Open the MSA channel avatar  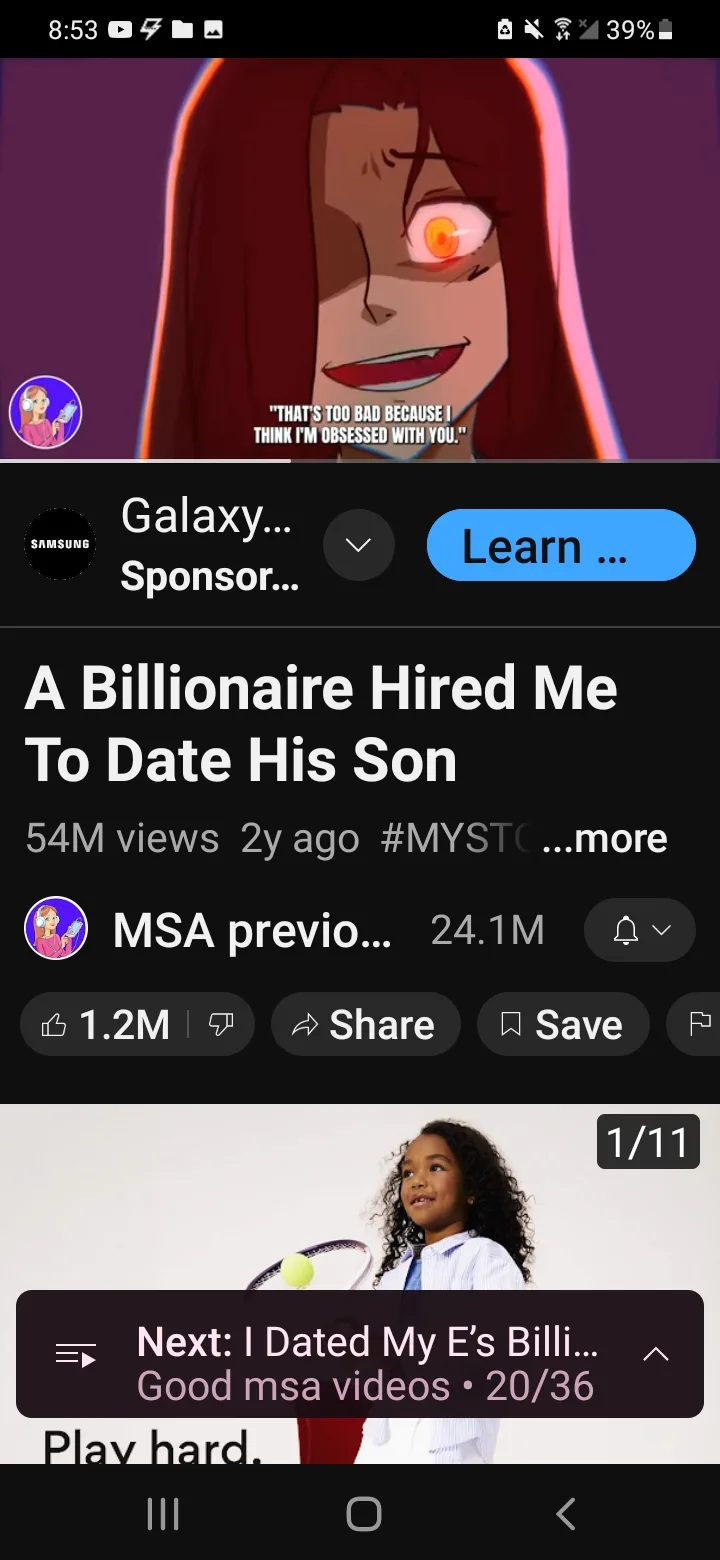tap(56, 929)
